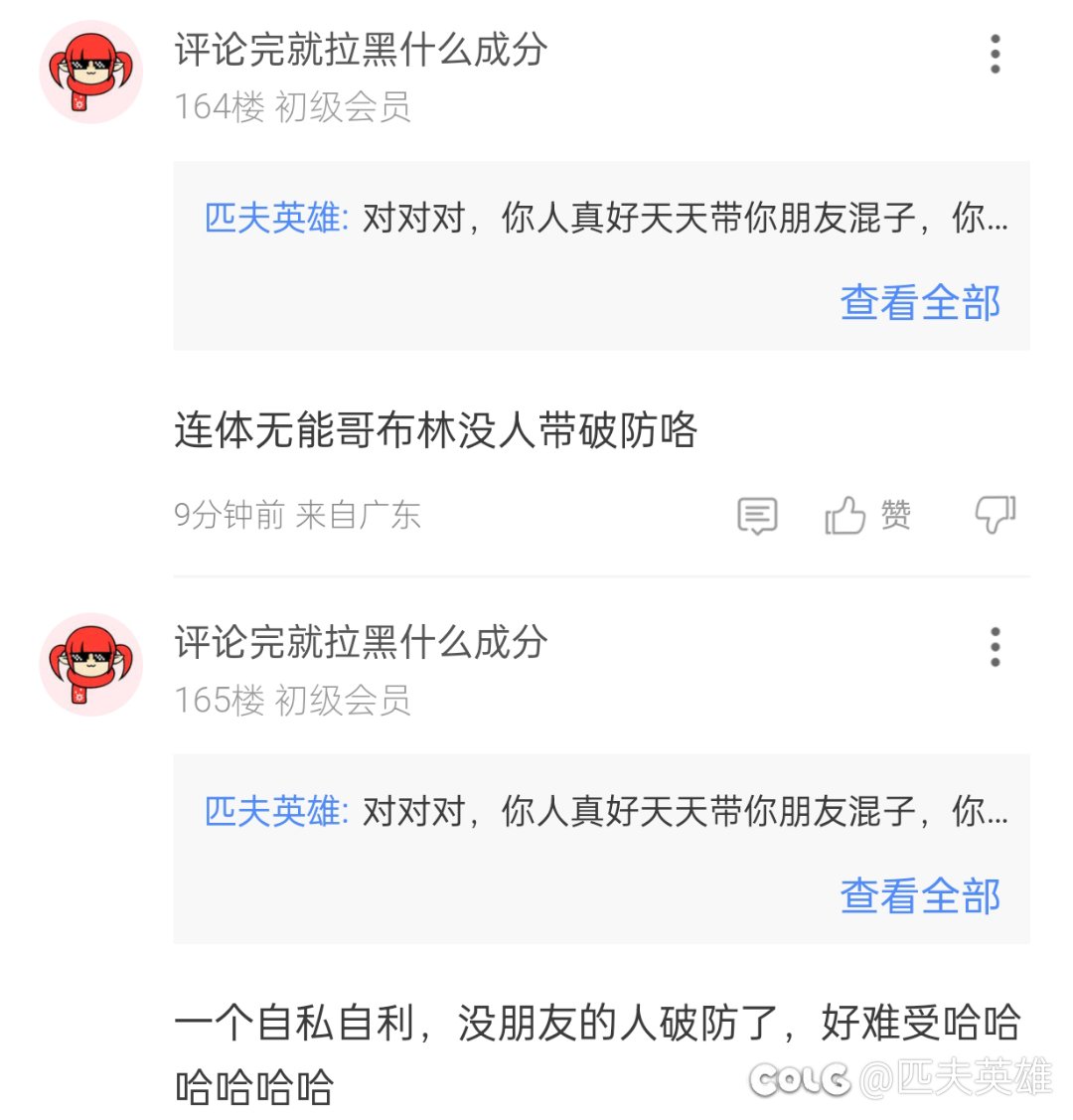1073x1120 pixels.
Task: Reply to the 164楼 comment via comment icon
Action: [x=757, y=516]
